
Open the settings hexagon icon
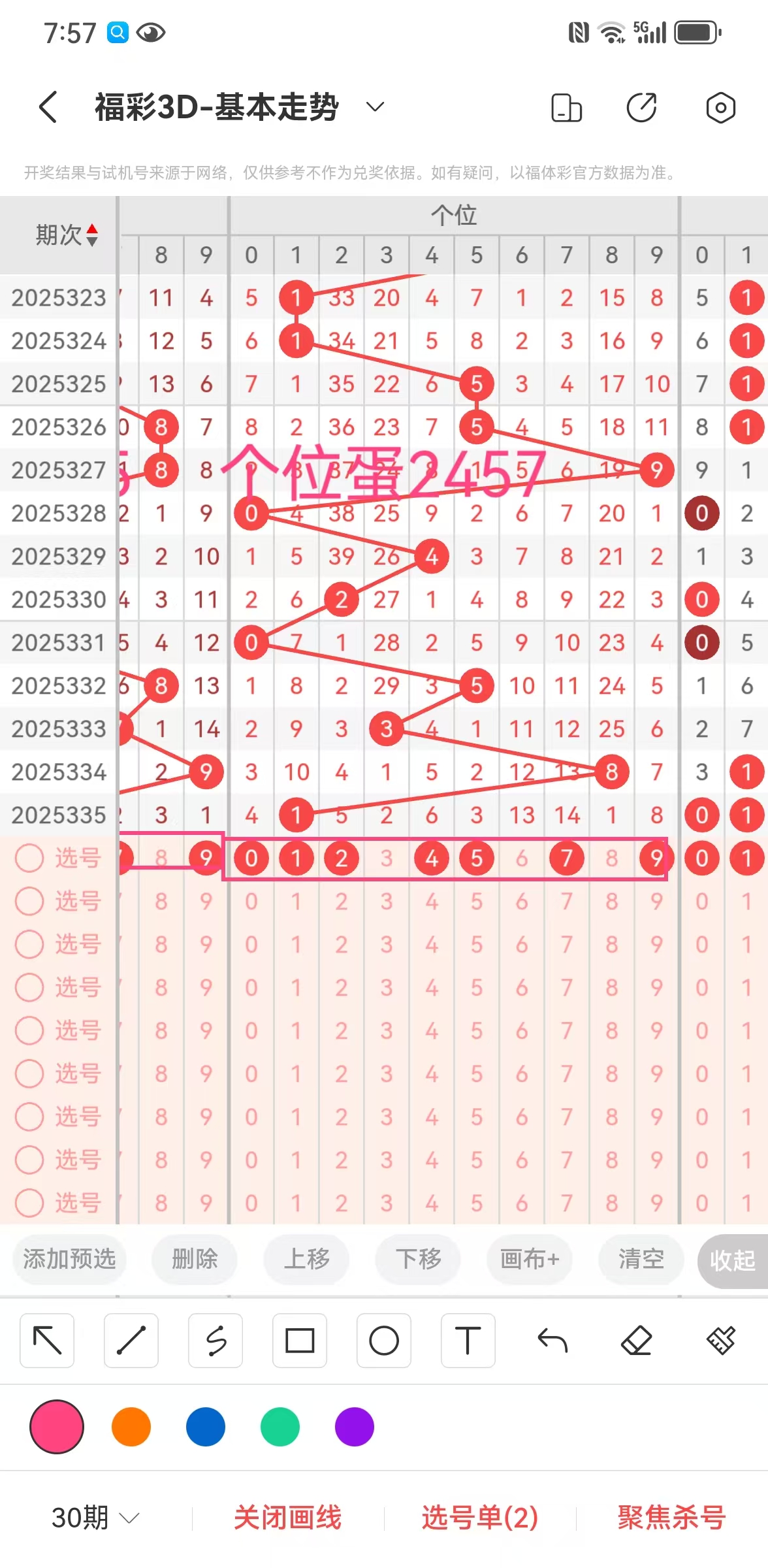[720, 108]
